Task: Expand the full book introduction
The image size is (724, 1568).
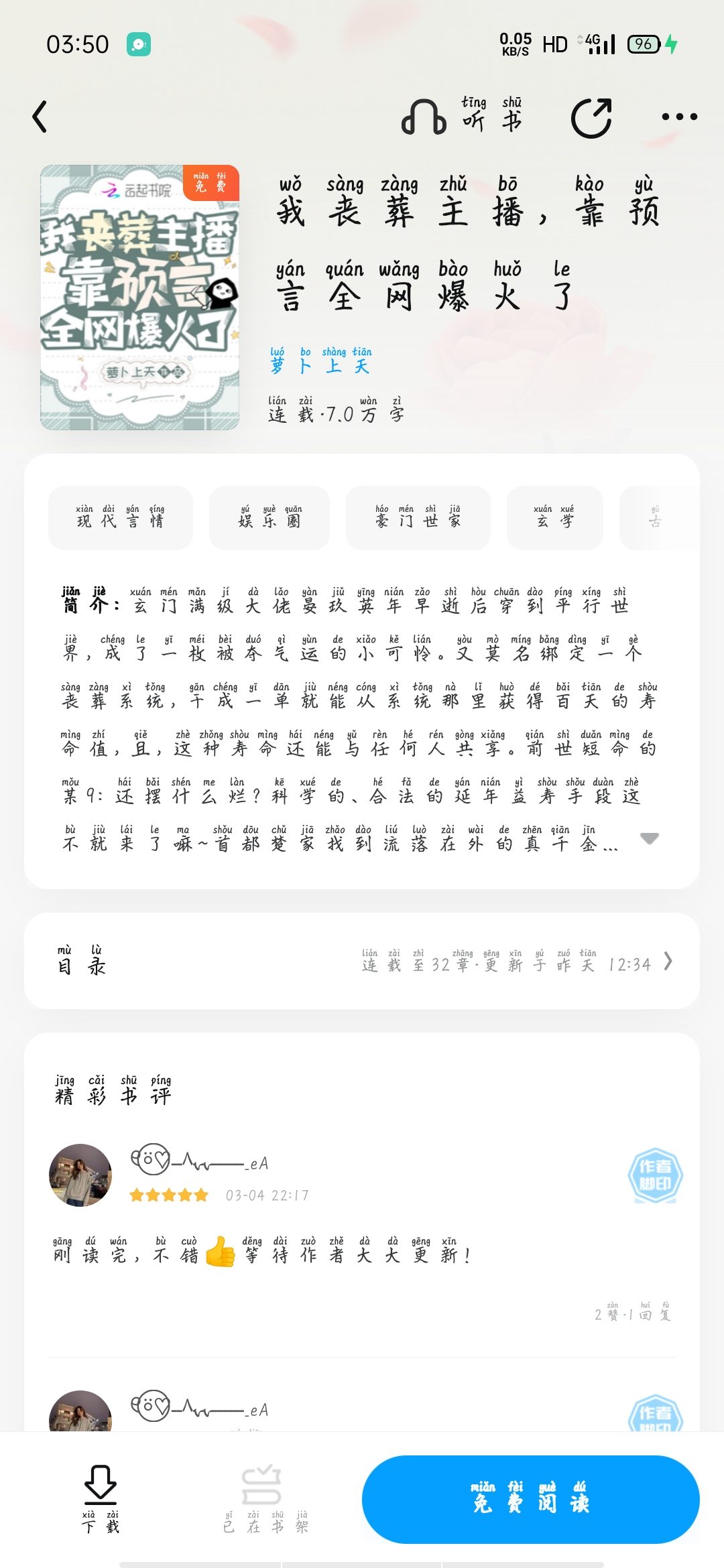Action: click(x=649, y=838)
